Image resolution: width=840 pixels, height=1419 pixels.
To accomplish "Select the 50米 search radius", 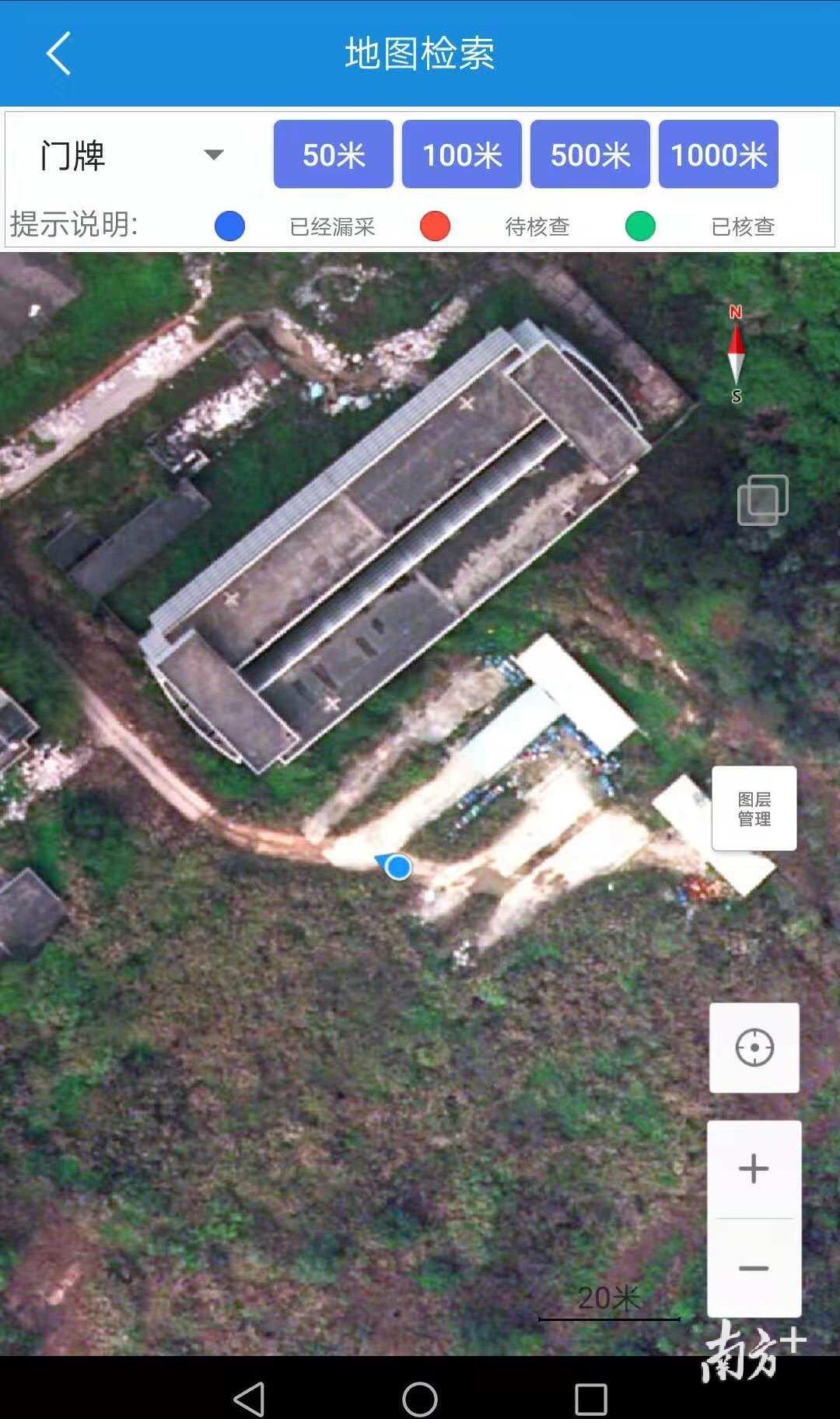I will (333, 154).
